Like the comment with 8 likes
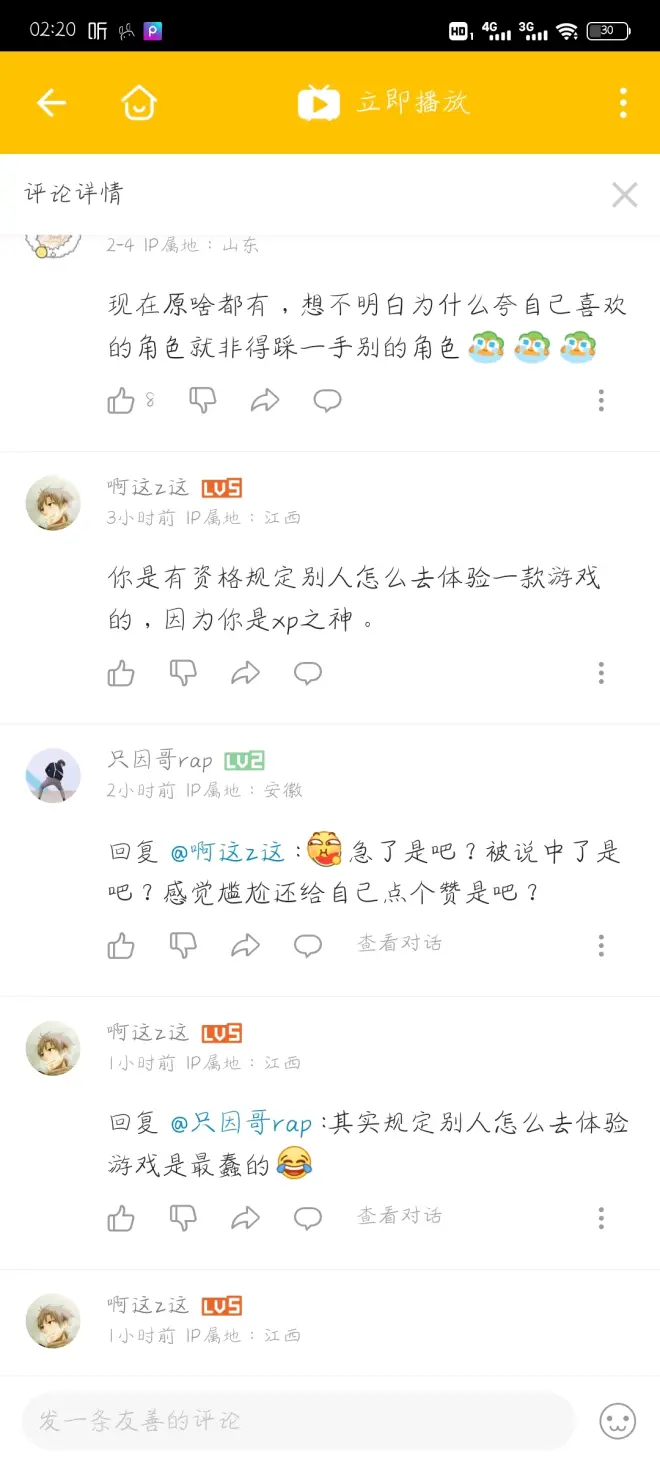Screen dimensions: 660x1467 point(121,401)
